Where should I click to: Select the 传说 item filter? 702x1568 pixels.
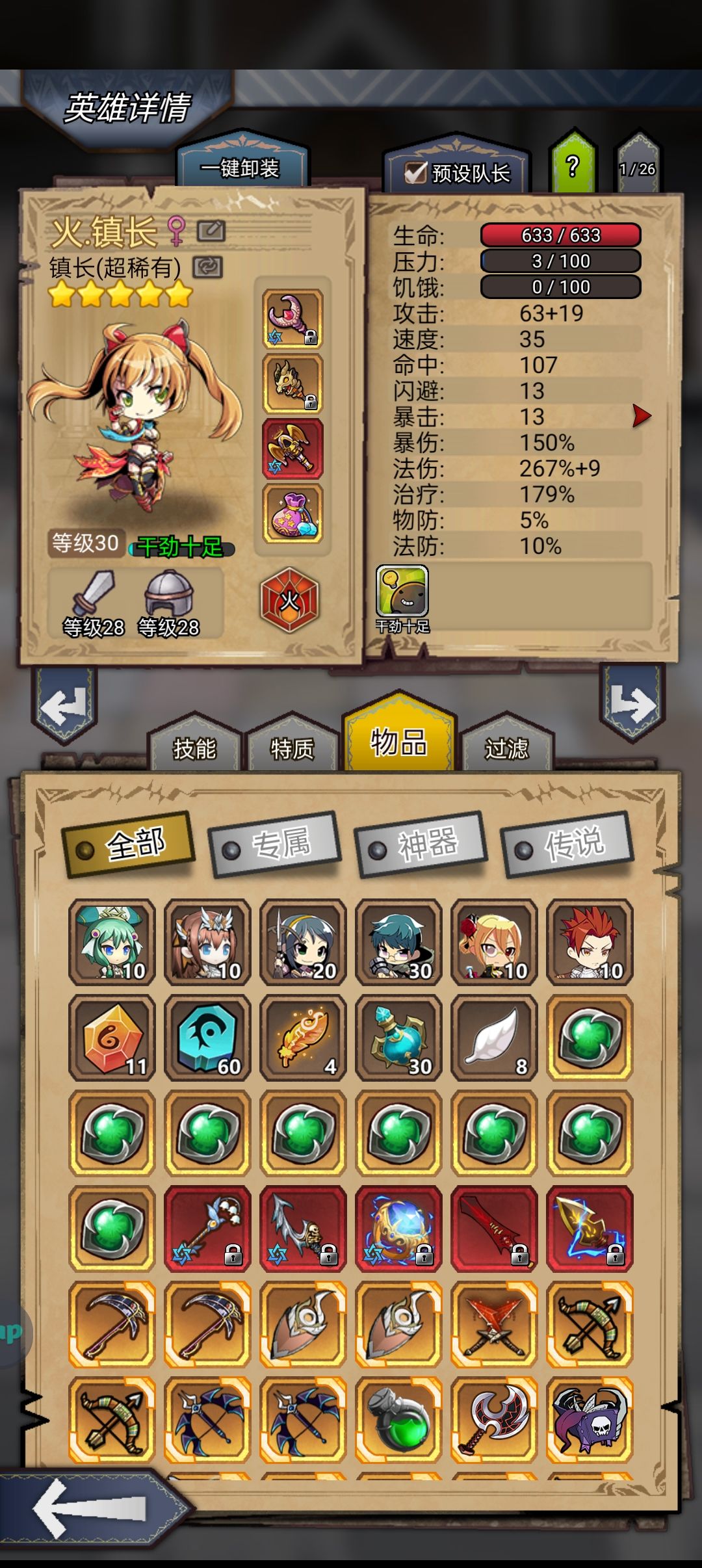(567, 844)
